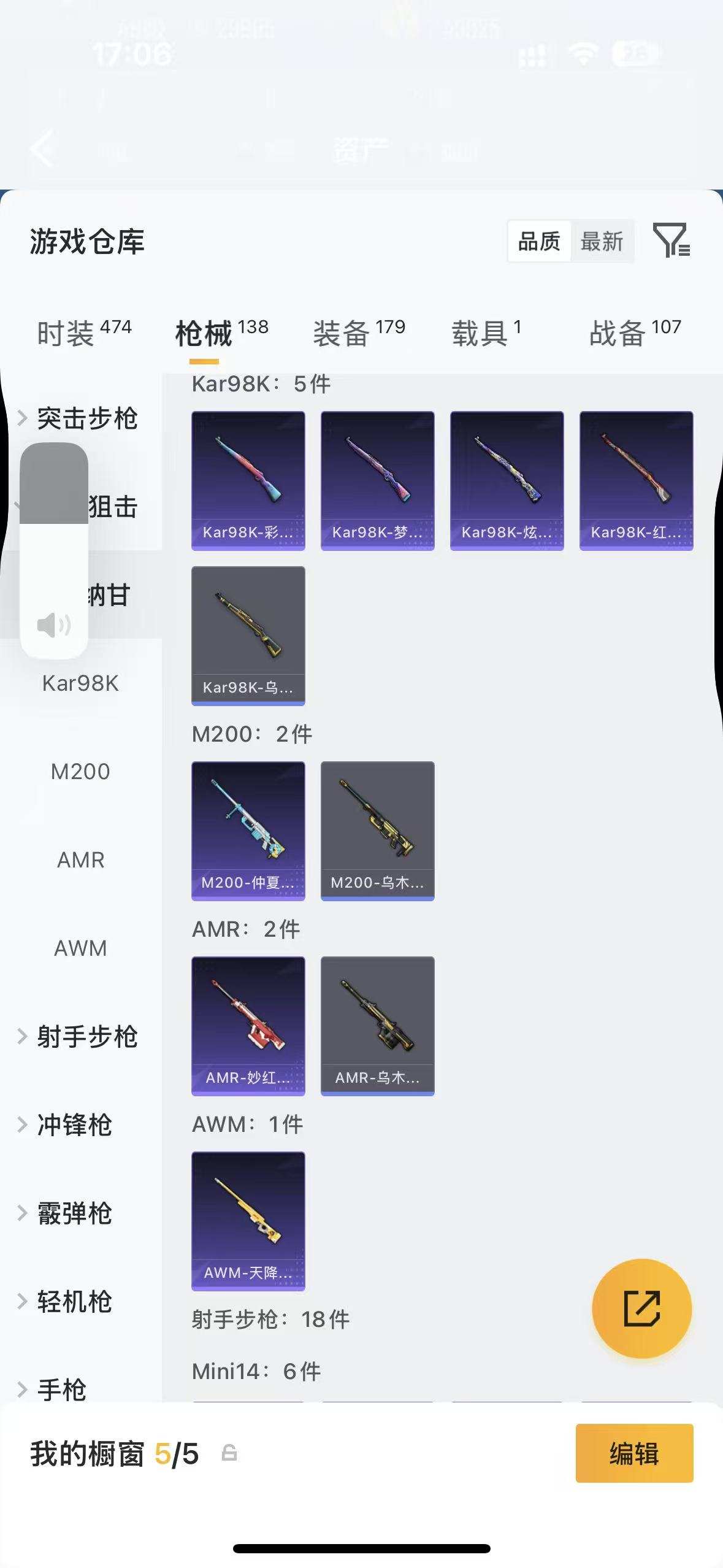Viewport: 723px width, 1568px height.
Task: Tap the yellow share/export floating button
Action: [641, 1308]
